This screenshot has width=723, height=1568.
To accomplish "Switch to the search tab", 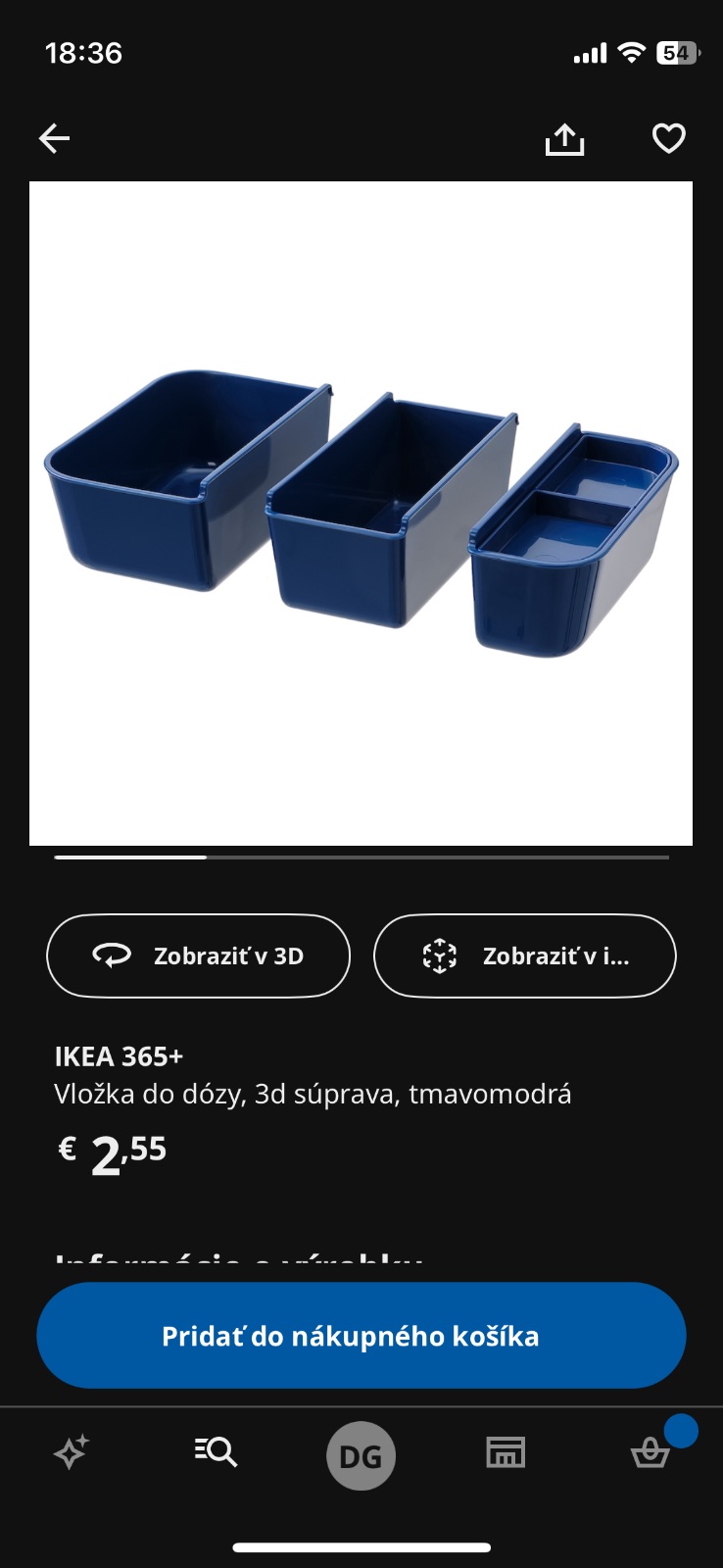I will click(x=216, y=1452).
